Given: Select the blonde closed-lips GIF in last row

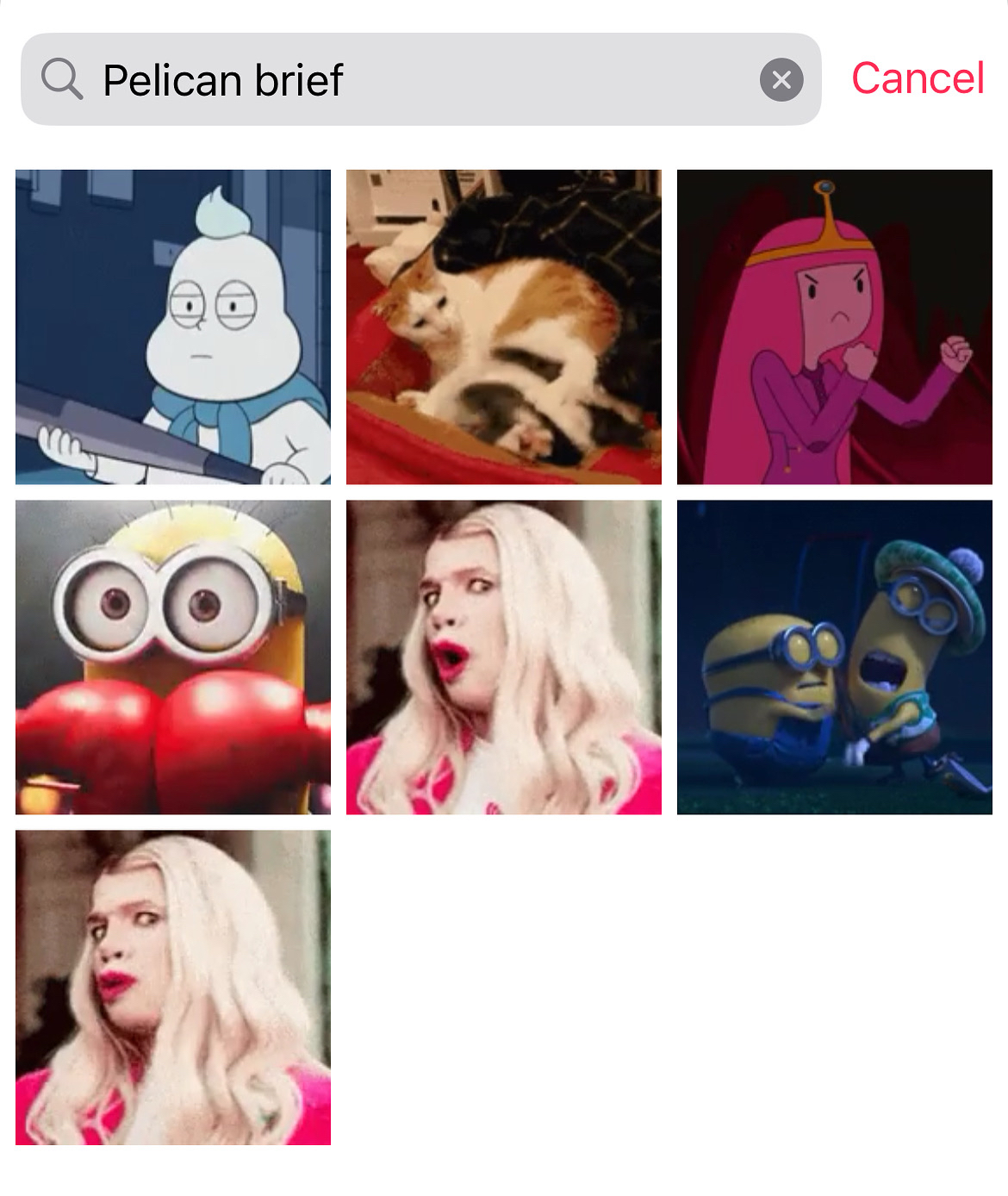Looking at the screenshot, I should (x=173, y=987).
